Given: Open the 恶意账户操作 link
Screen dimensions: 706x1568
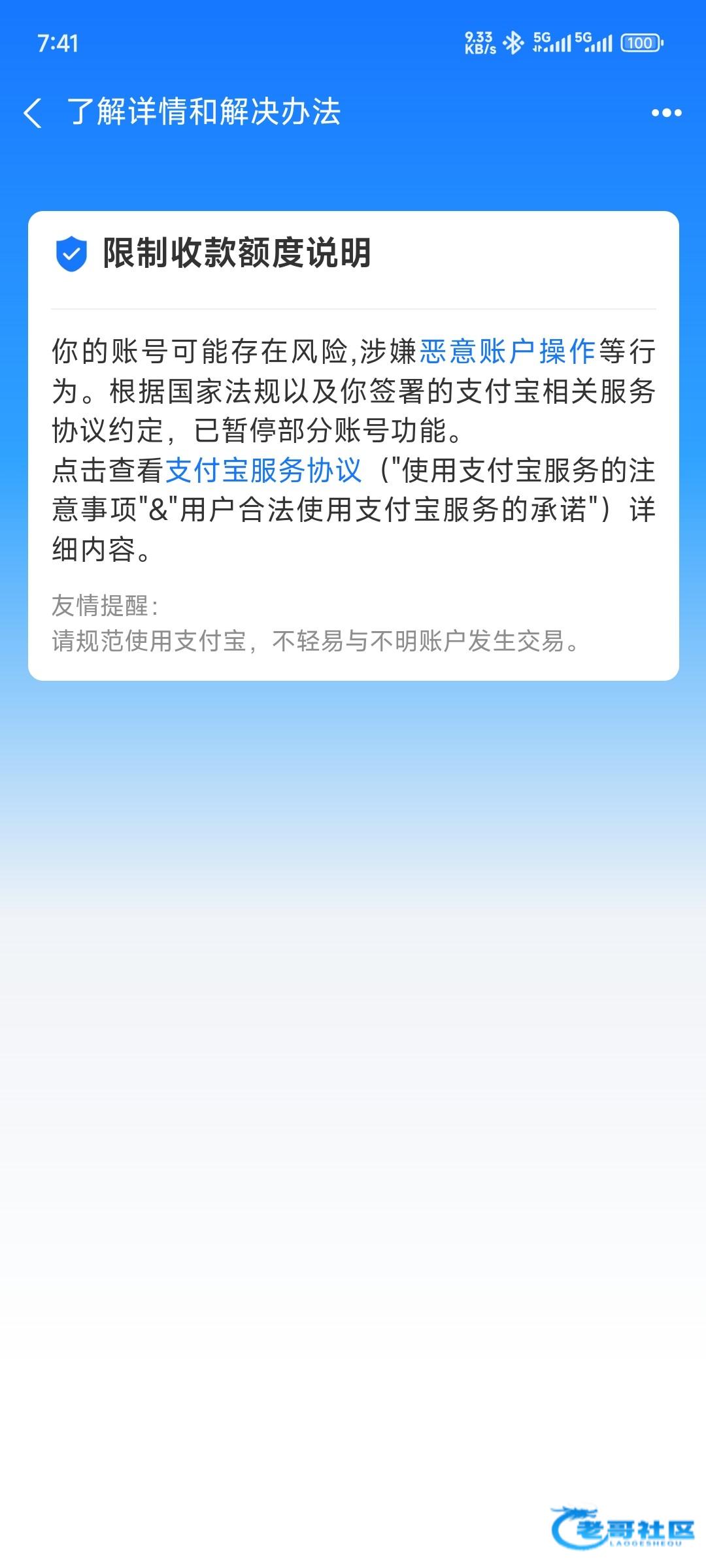Looking at the screenshot, I should pos(507,351).
